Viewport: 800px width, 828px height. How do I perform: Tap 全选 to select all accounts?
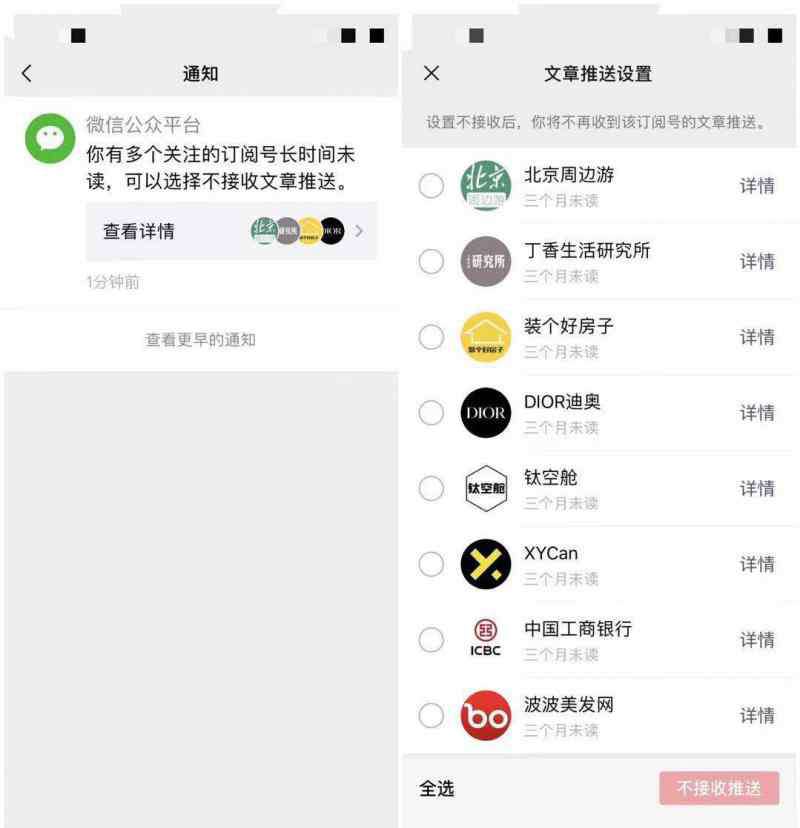[437, 789]
